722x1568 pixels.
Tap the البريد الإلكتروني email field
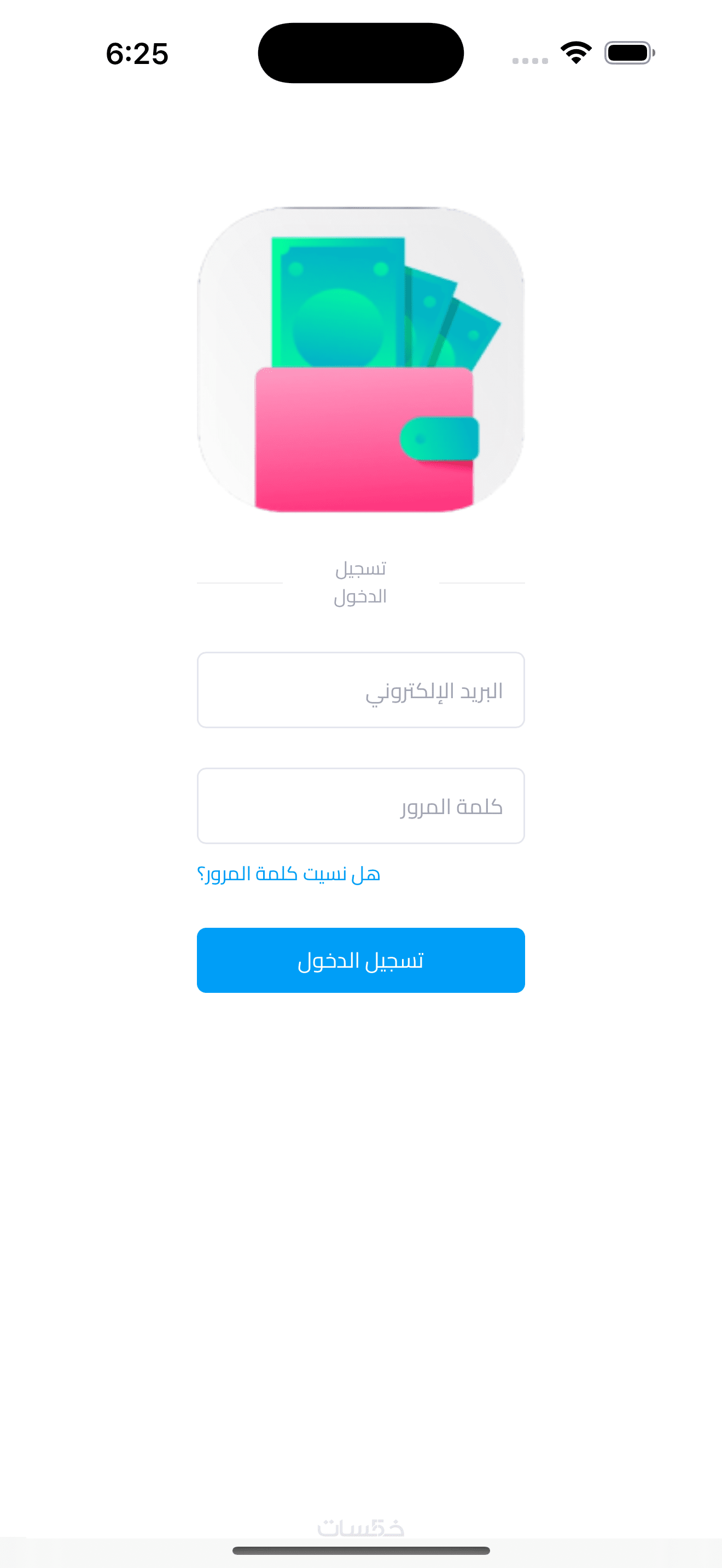(x=360, y=689)
